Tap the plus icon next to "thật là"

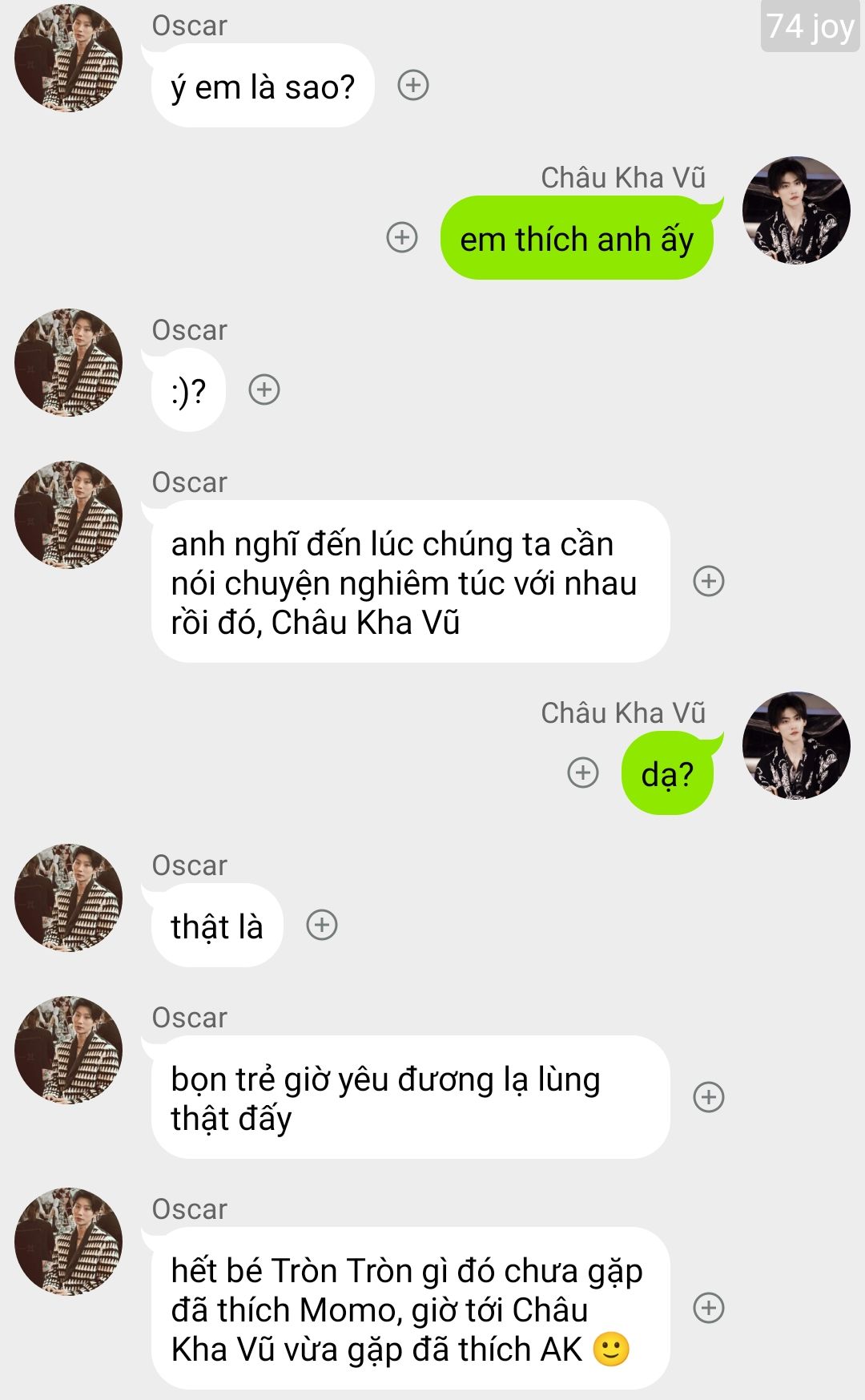click(322, 925)
